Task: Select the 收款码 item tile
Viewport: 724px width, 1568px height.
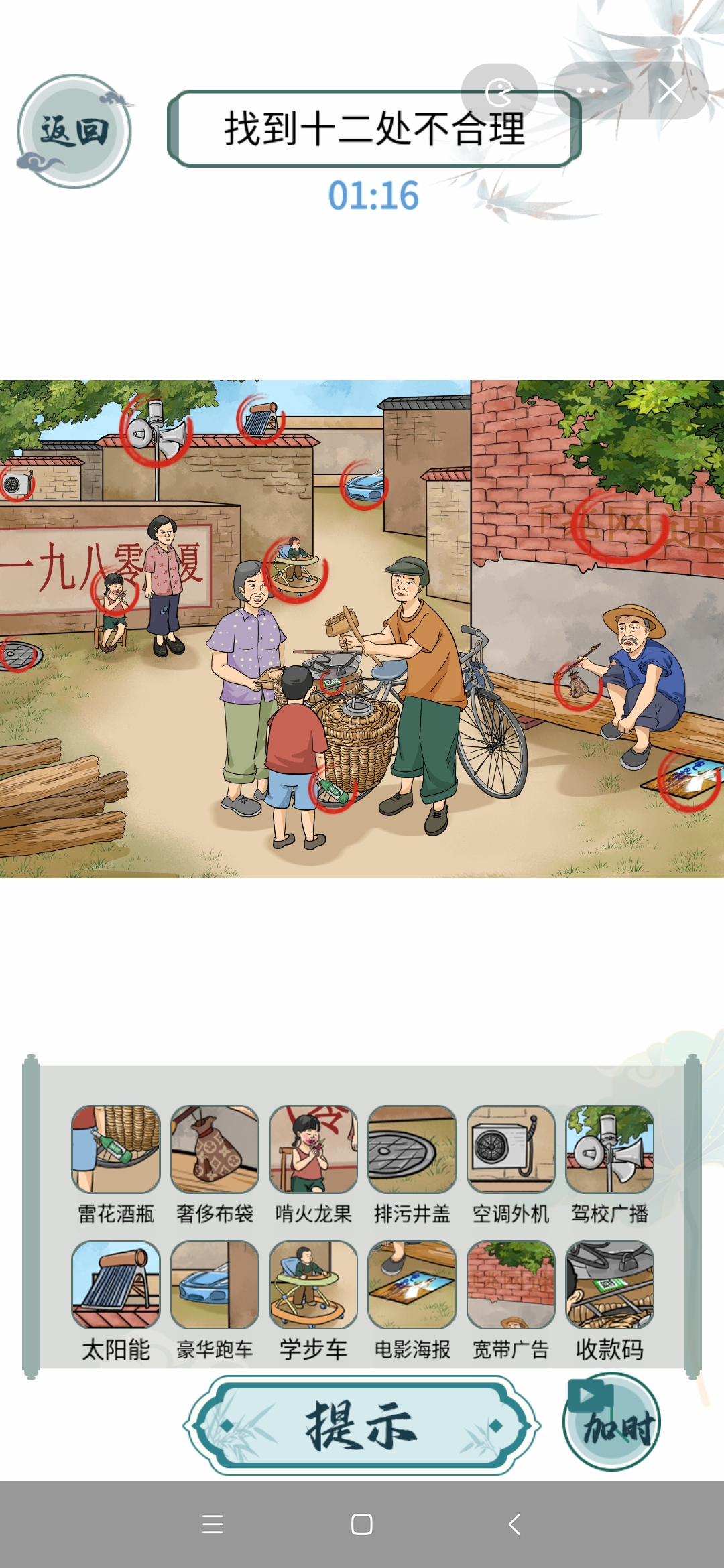Action: pos(609,1284)
